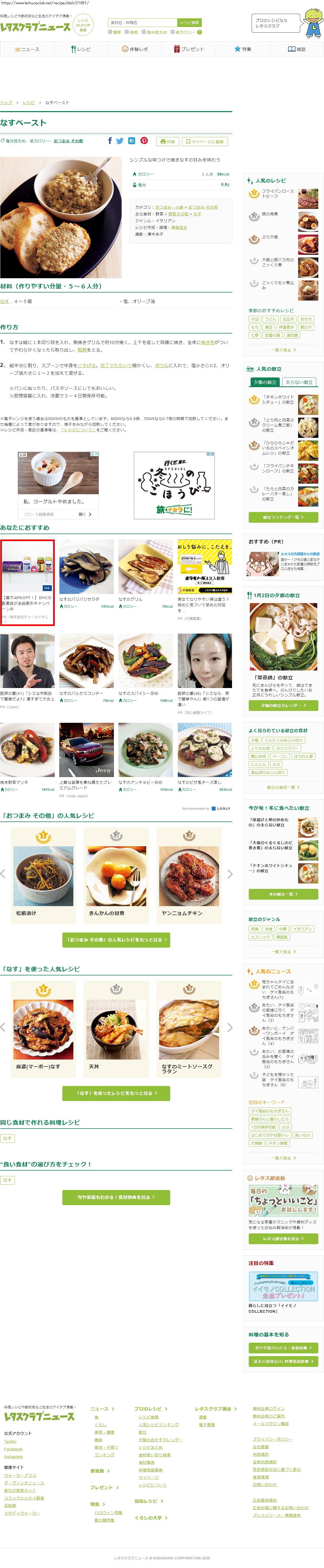This screenshot has height=1568, width=324.
Task: Switch to the レシピ navigation tab
Action: tap(81, 49)
